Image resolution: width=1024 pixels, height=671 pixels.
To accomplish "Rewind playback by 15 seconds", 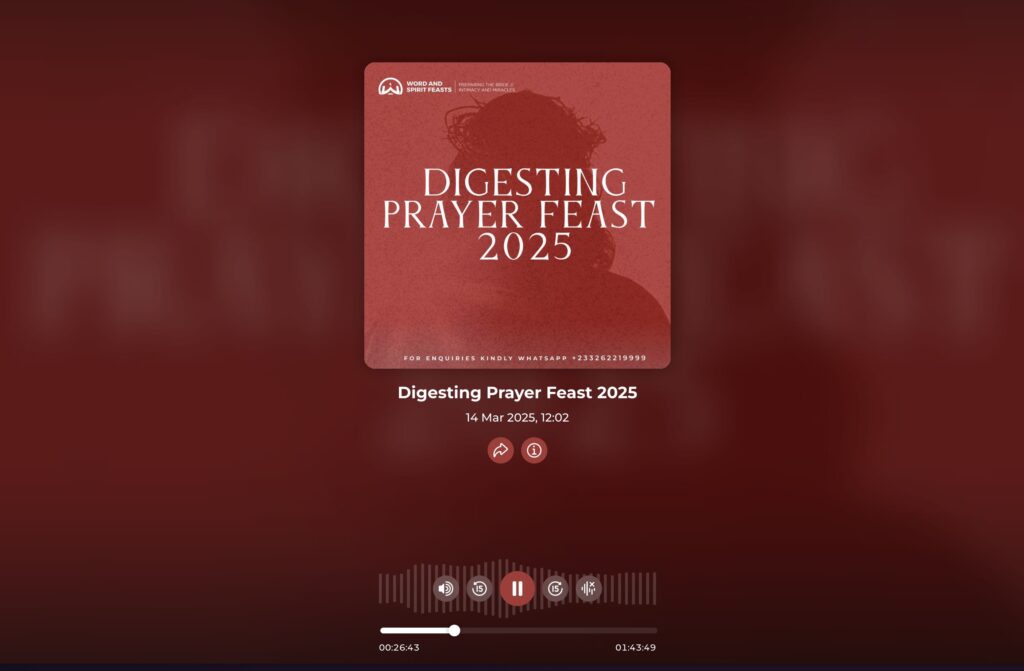I will click(479, 589).
